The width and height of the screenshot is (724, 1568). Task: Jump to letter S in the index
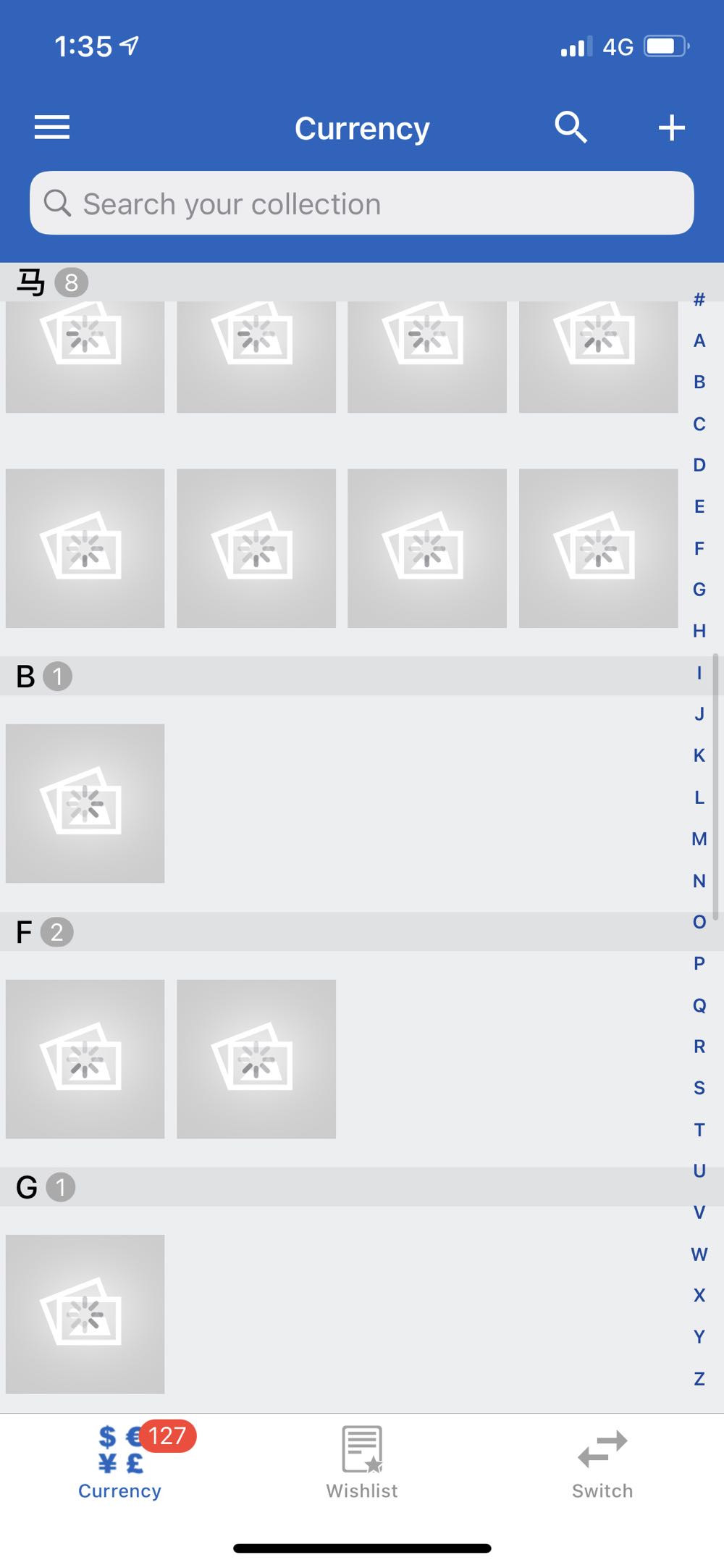[699, 1087]
